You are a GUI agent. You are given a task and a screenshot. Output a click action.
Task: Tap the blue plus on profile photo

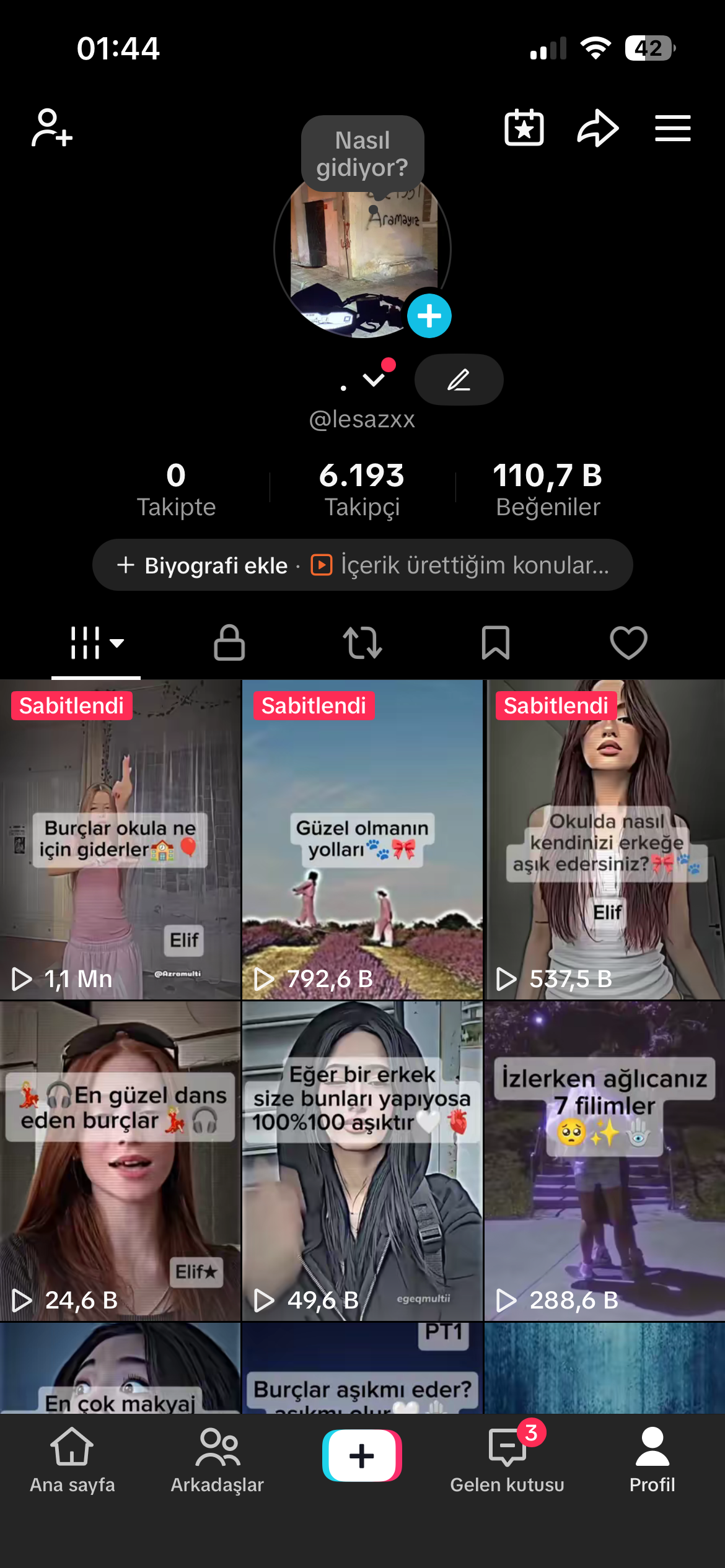429,316
